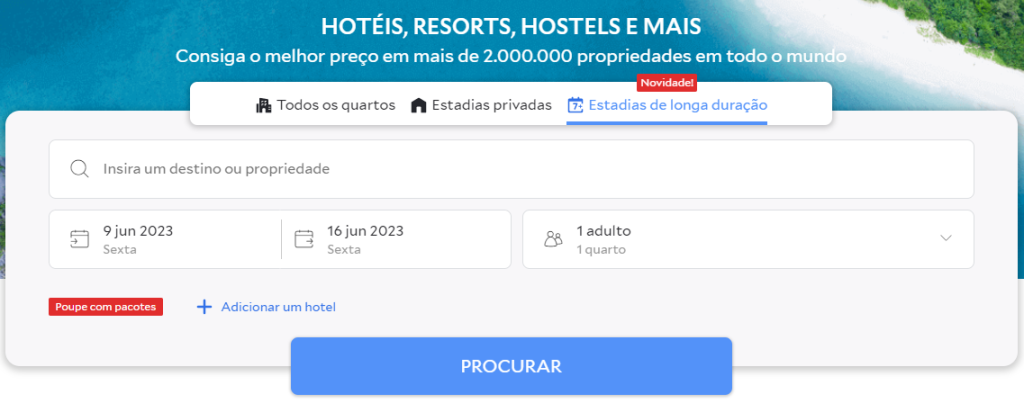Change check-out date 16 jun 2023
1024x412 pixels.
point(396,239)
